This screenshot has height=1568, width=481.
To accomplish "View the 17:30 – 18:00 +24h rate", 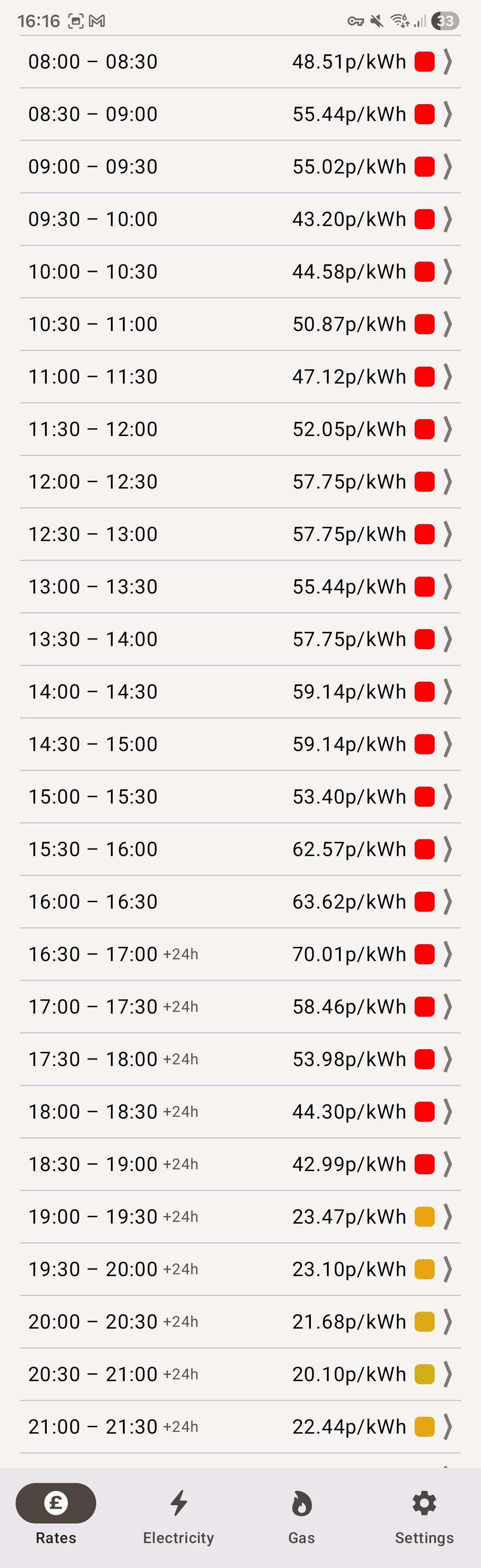I will pos(240,1059).
